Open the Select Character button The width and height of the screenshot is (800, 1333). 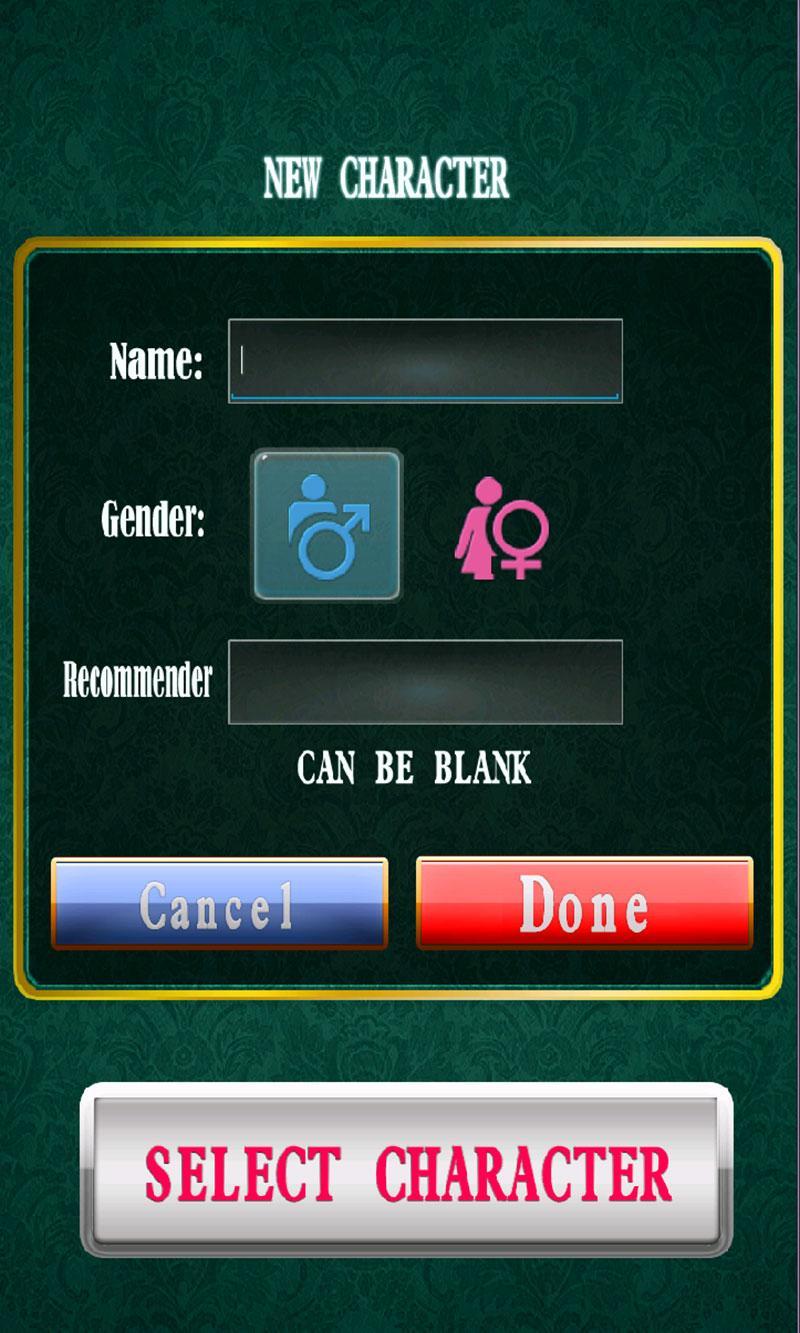pyautogui.click(x=407, y=1170)
